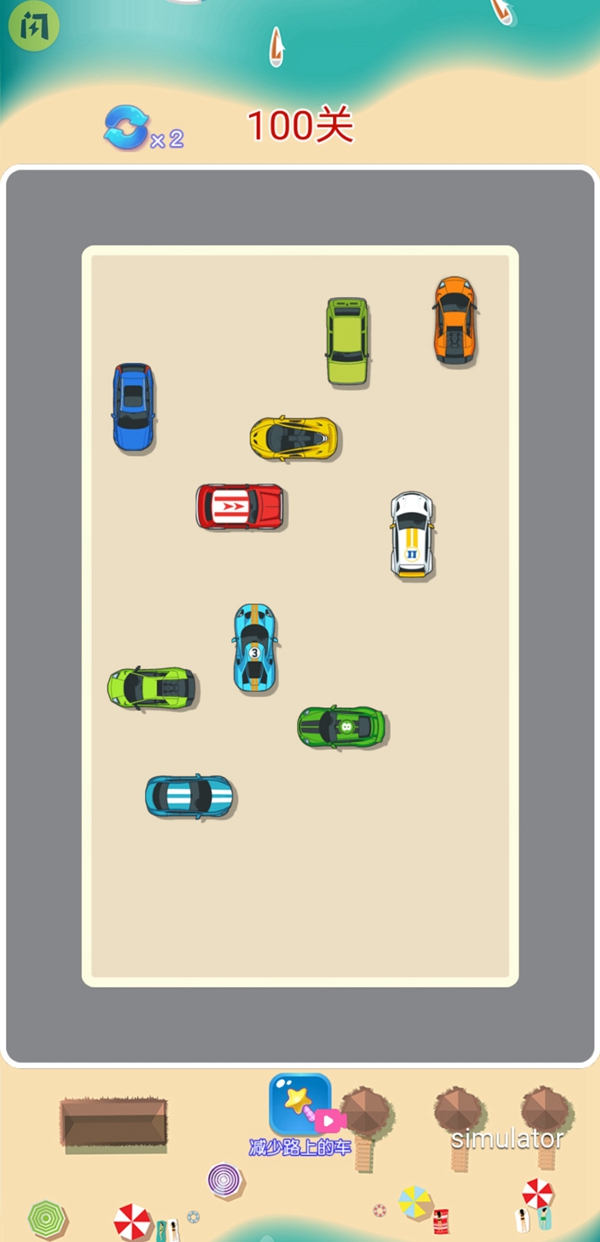Move the white car numbered 11
This screenshot has height=1242, width=600.
(411, 534)
